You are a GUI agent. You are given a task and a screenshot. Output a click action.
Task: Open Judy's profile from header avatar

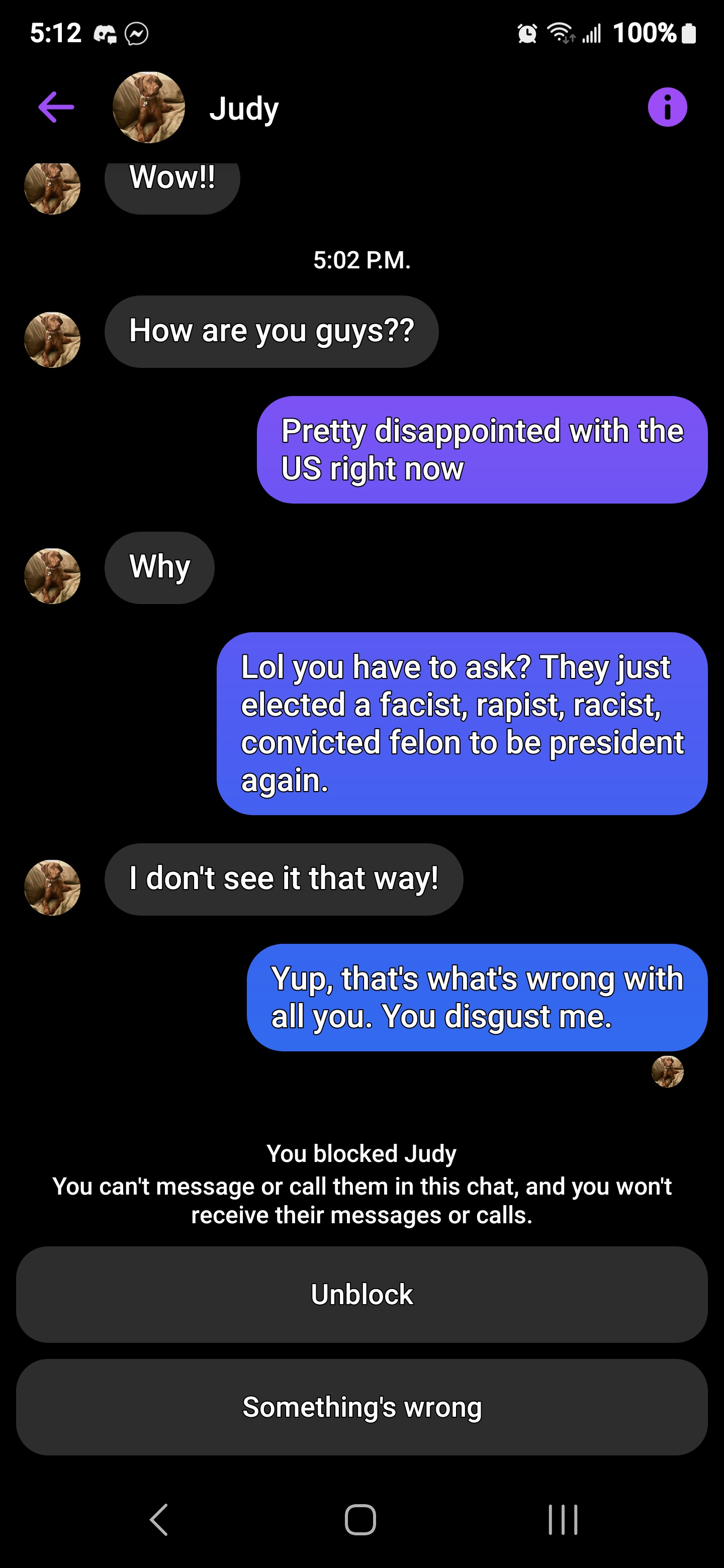point(149,108)
